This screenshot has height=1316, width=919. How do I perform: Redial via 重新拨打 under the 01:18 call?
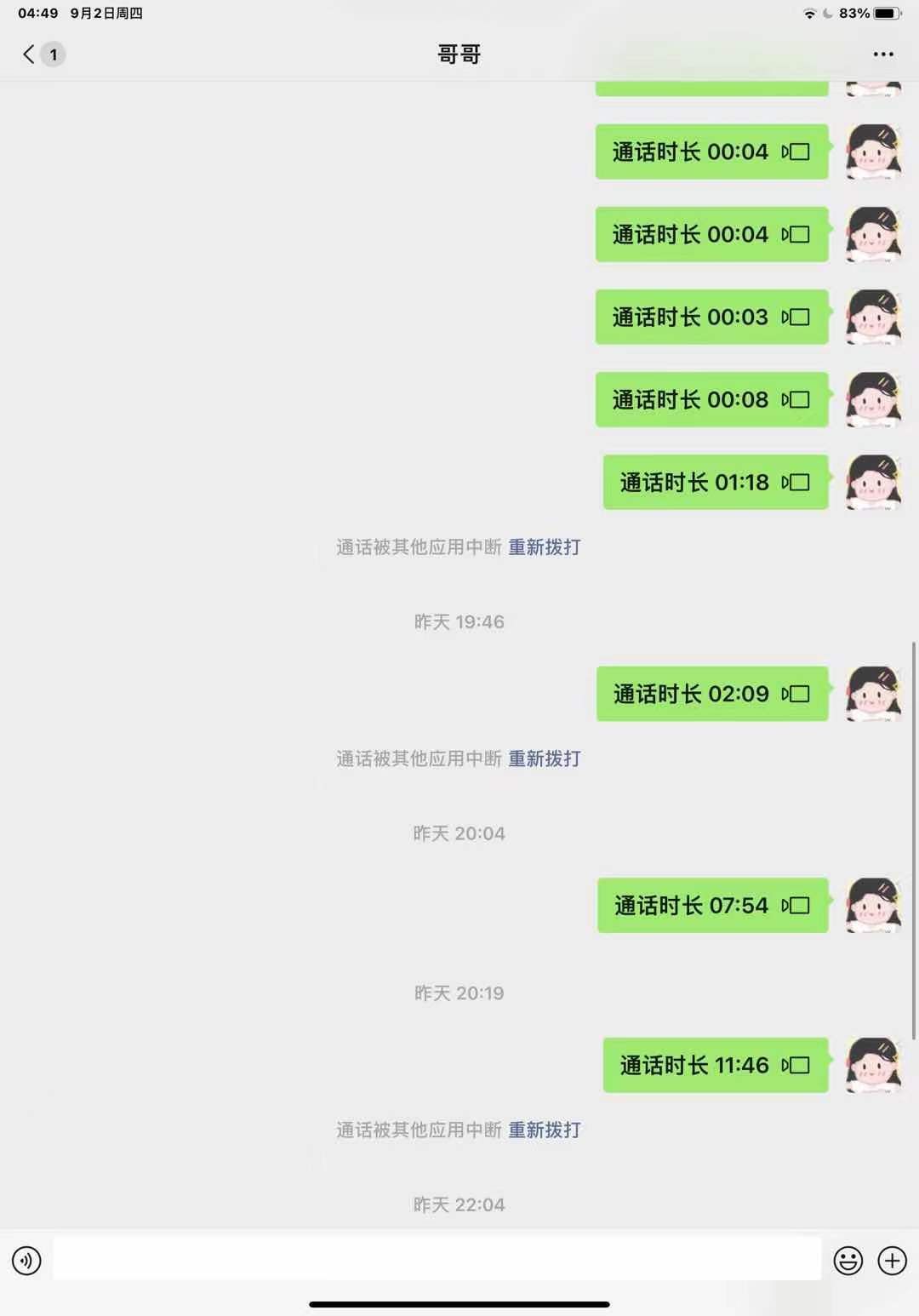pyautogui.click(x=544, y=547)
